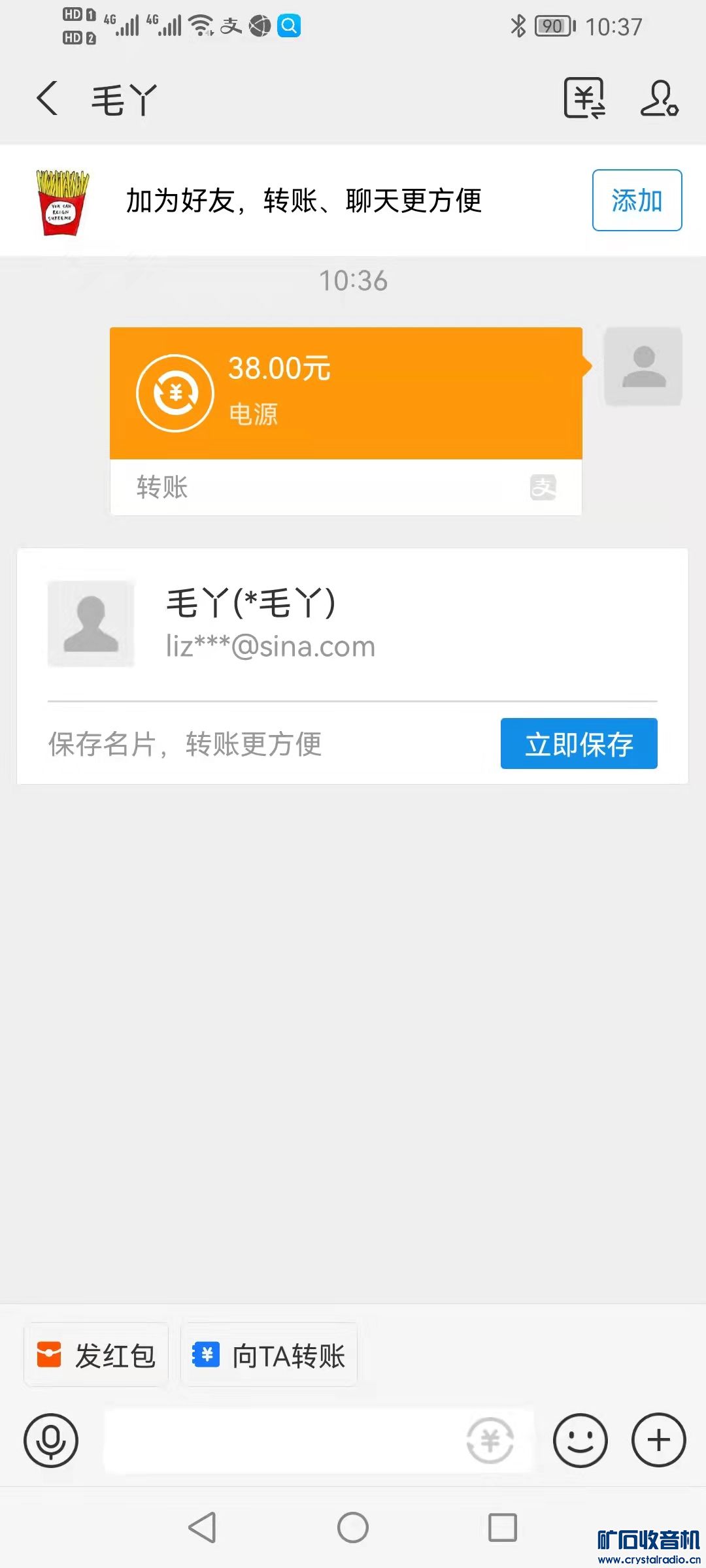Image resolution: width=706 pixels, height=1568 pixels.
Task: Go back from the 毛丫 chat
Action: click(47, 99)
